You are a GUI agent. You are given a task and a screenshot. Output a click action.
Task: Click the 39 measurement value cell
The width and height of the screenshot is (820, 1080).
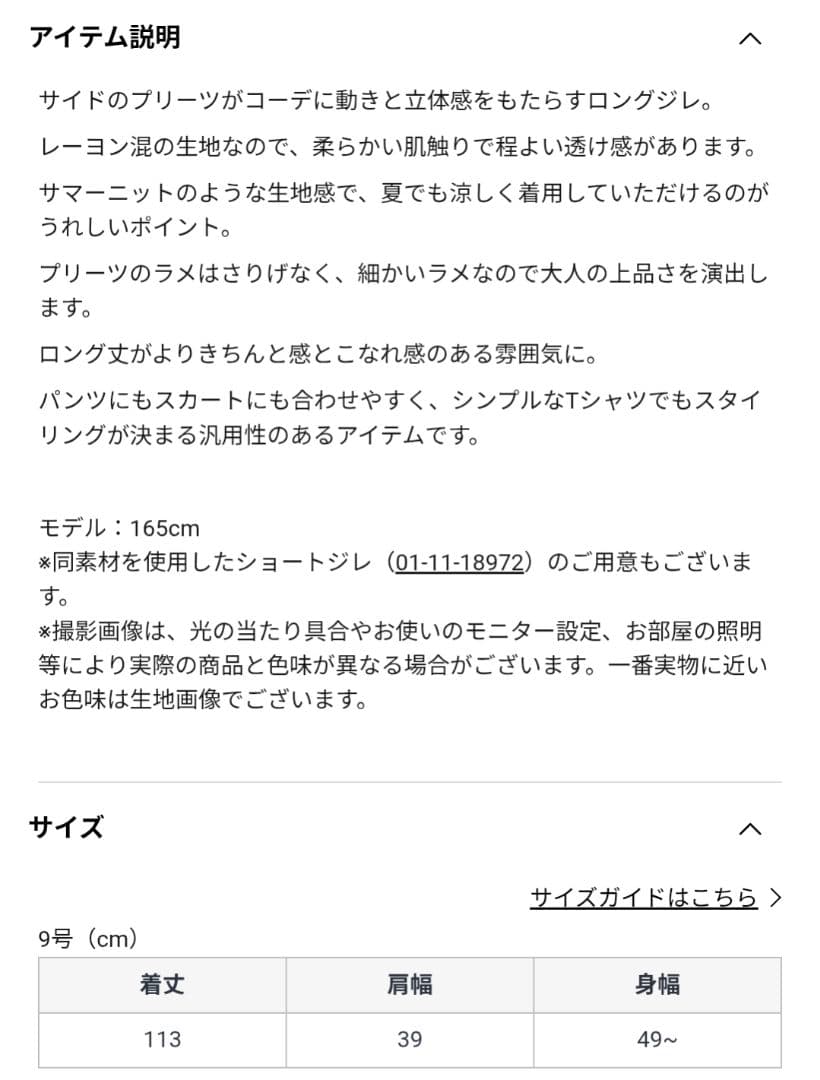409,1039
